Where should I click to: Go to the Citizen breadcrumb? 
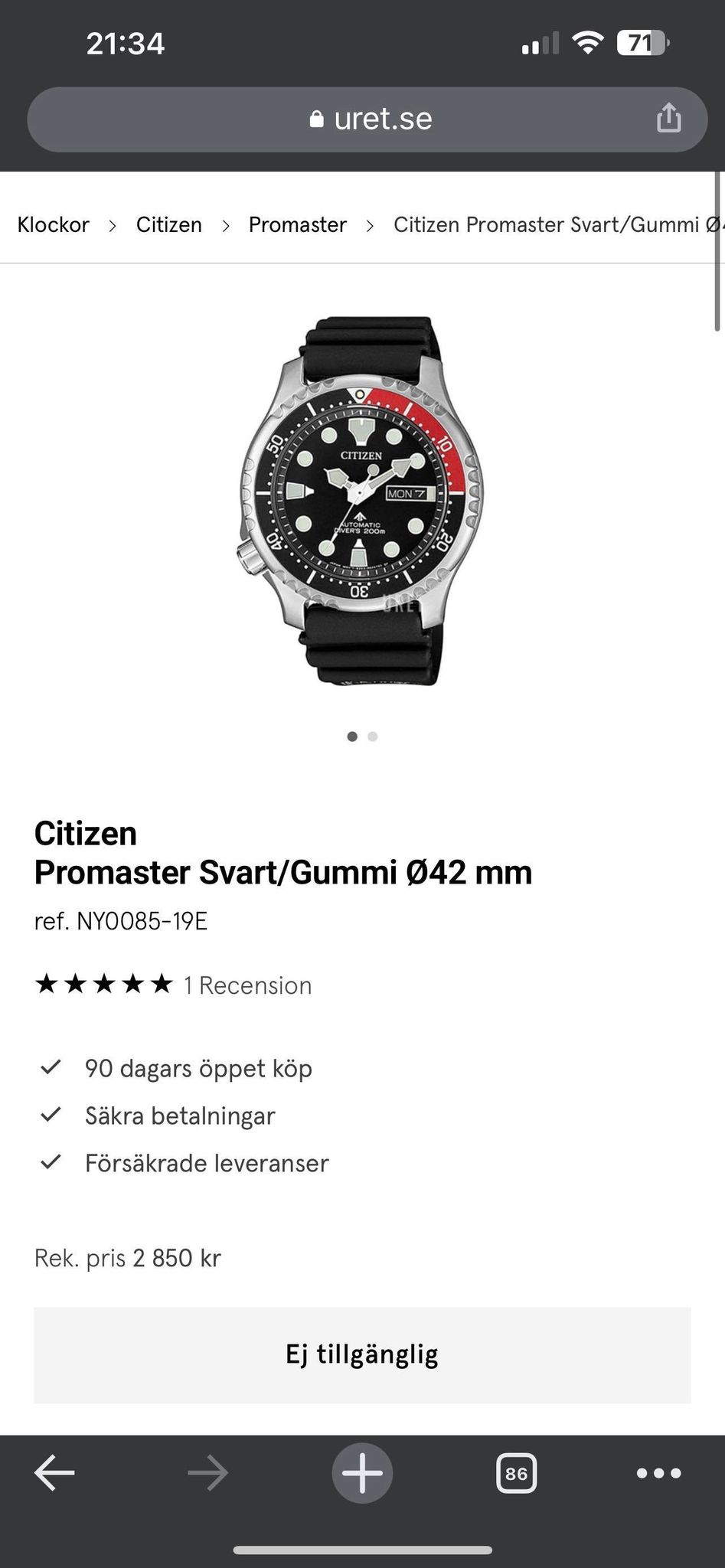169,224
